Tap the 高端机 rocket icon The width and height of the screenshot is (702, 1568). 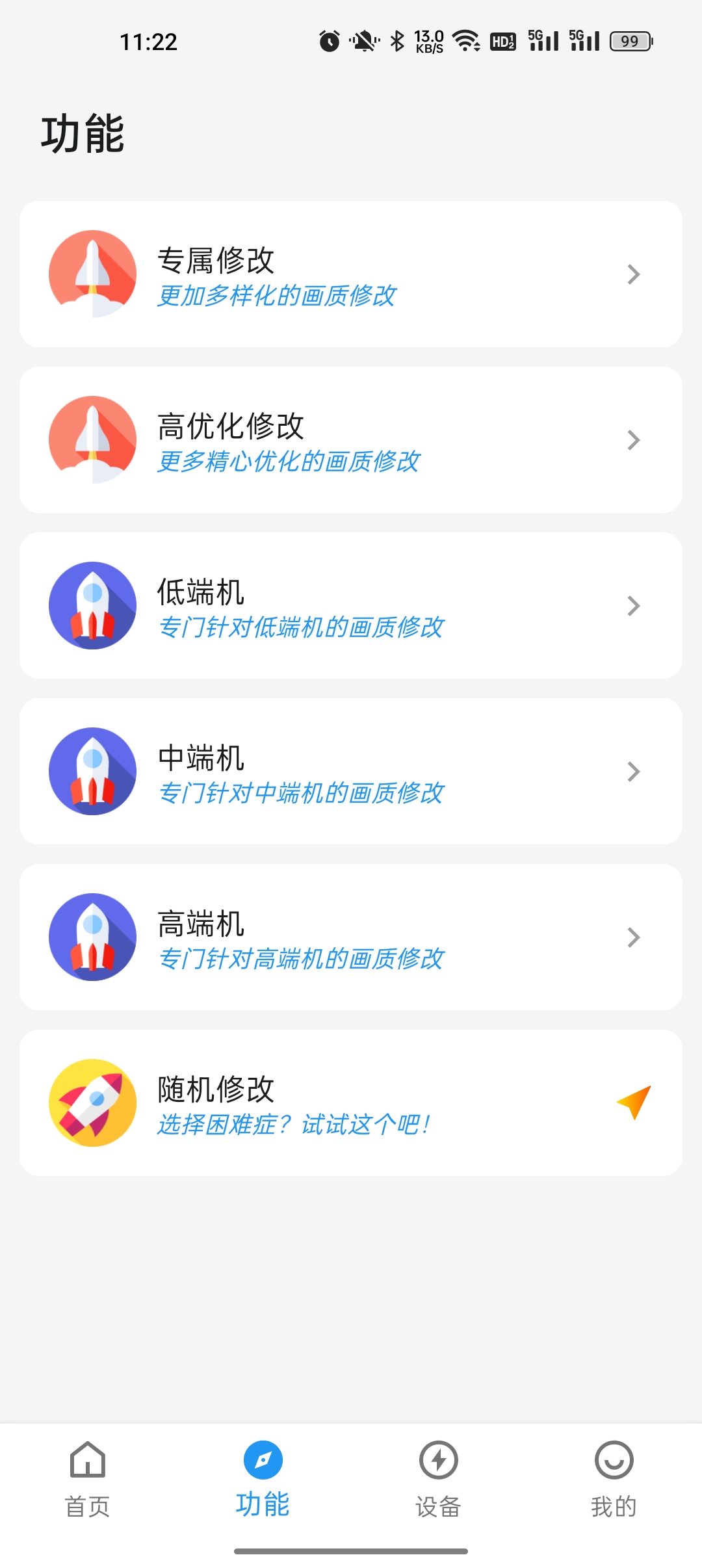point(92,937)
